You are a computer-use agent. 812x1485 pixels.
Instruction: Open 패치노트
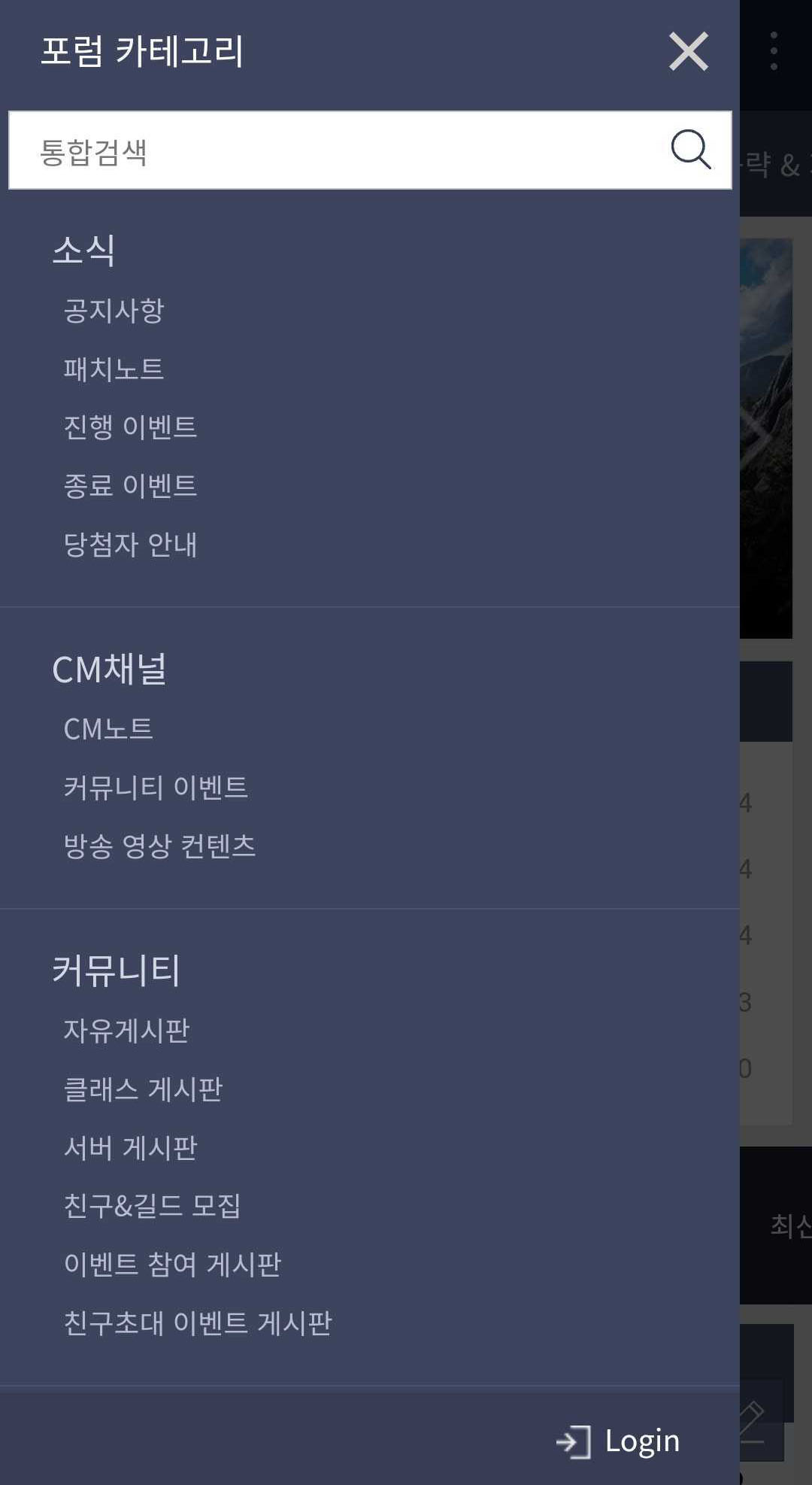click(114, 369)
